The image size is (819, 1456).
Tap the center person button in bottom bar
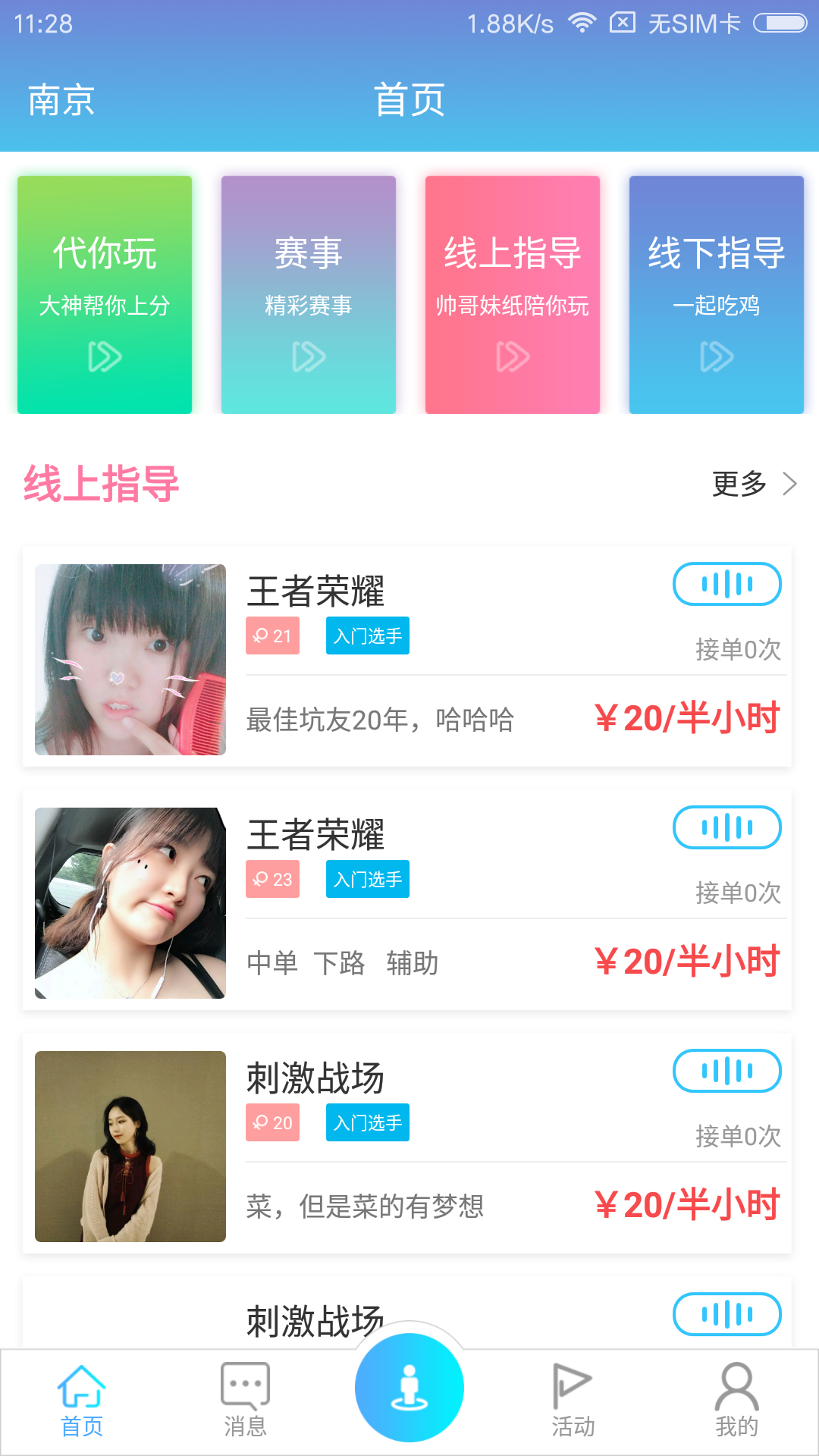(409, 1388)
